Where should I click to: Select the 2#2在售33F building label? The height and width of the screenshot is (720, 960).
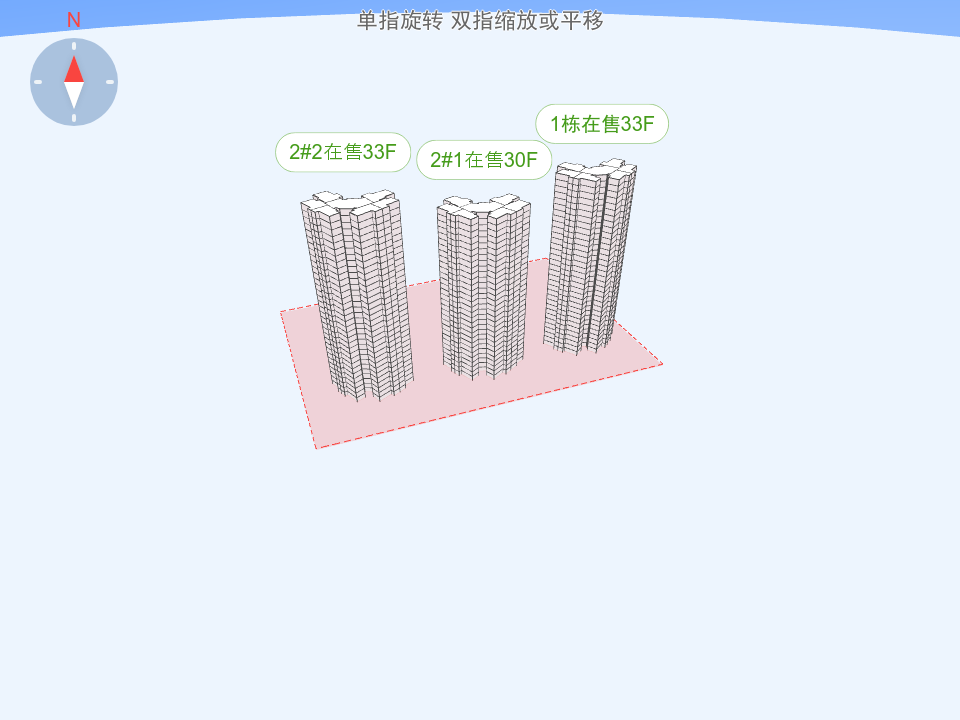click(343, 152)
